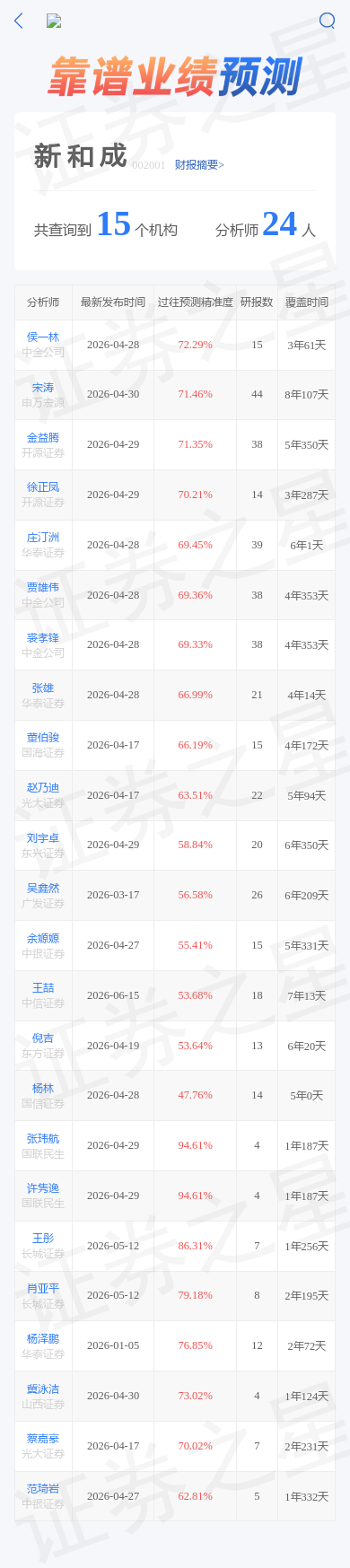The image size is (350, 1568).
Task: Go back with the top-left arrow
Action: point(19,21)
